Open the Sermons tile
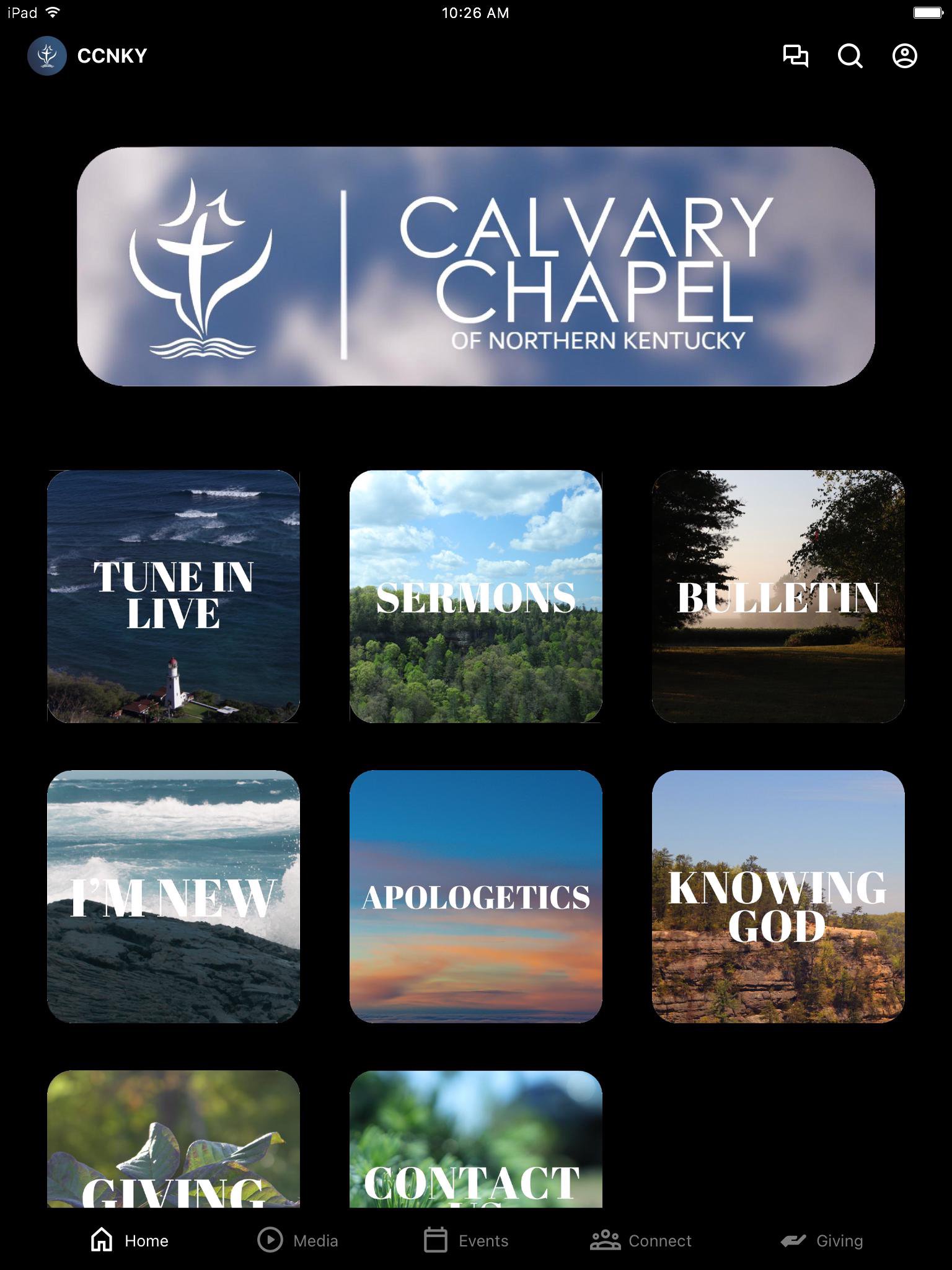Viewport: 952px width, 1270px height. coord(476,596)
